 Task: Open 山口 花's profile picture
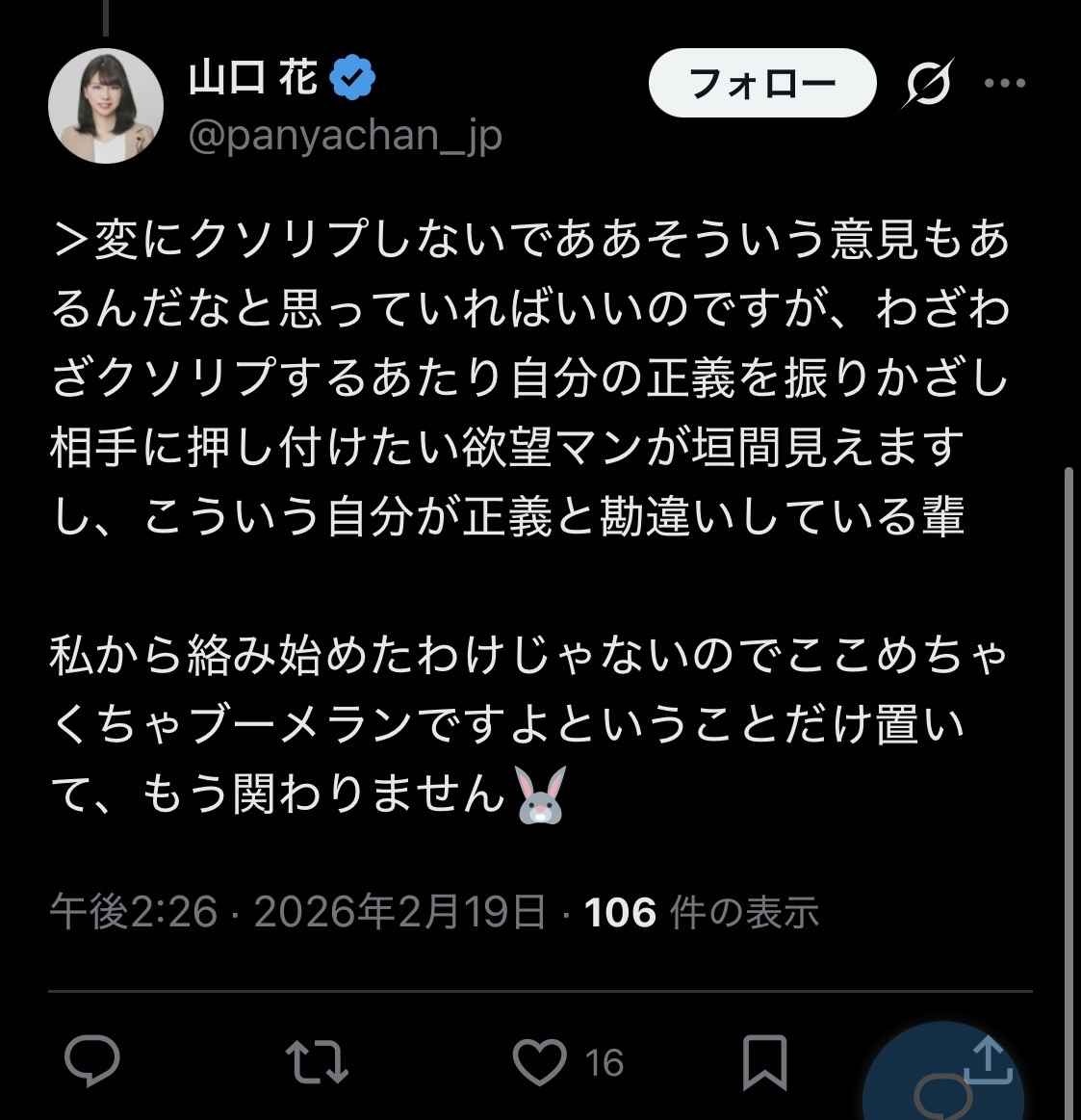106,106
